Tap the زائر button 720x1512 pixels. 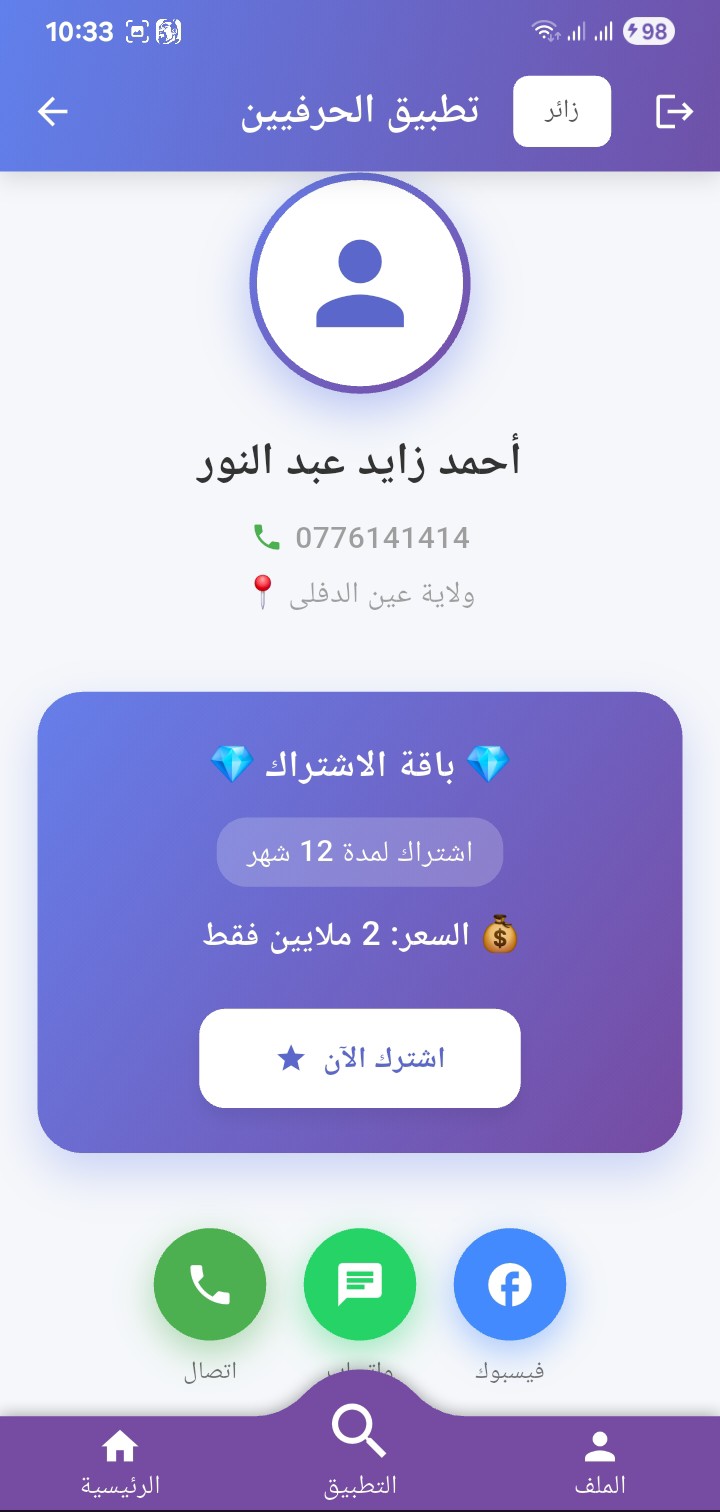click(x=561, y=111)
